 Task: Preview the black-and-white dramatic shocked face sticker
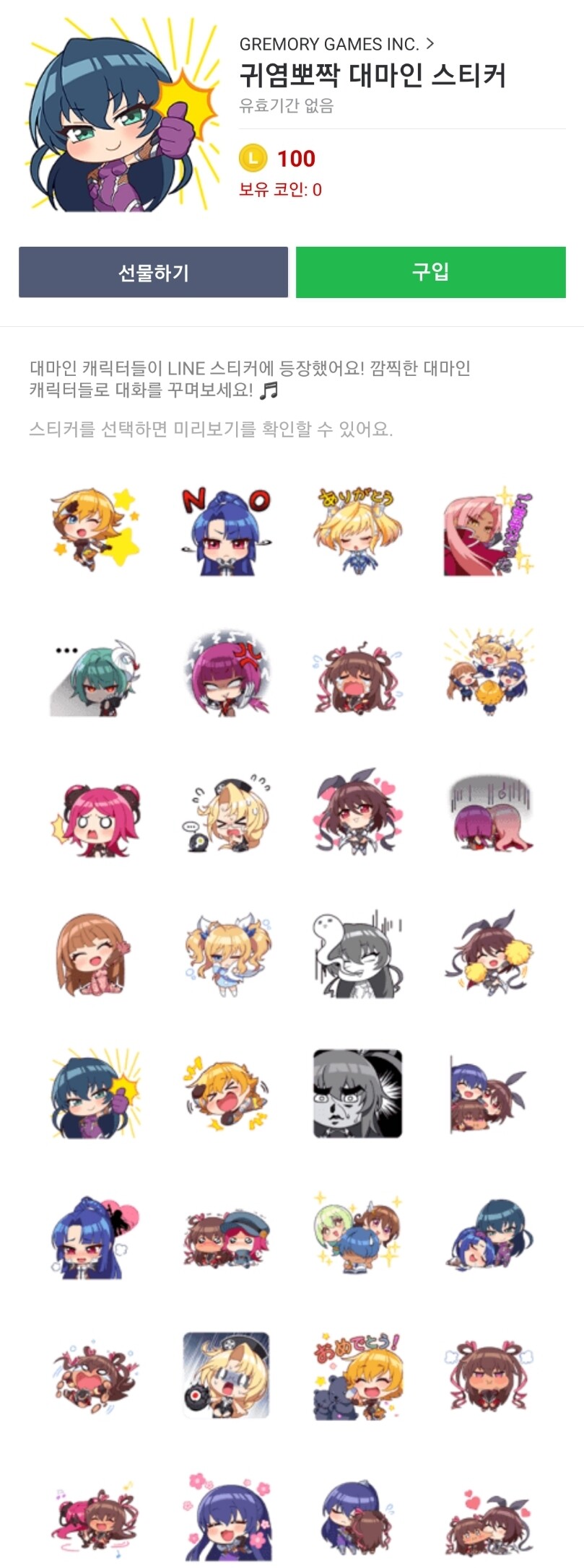click(x=357, y=1094)
